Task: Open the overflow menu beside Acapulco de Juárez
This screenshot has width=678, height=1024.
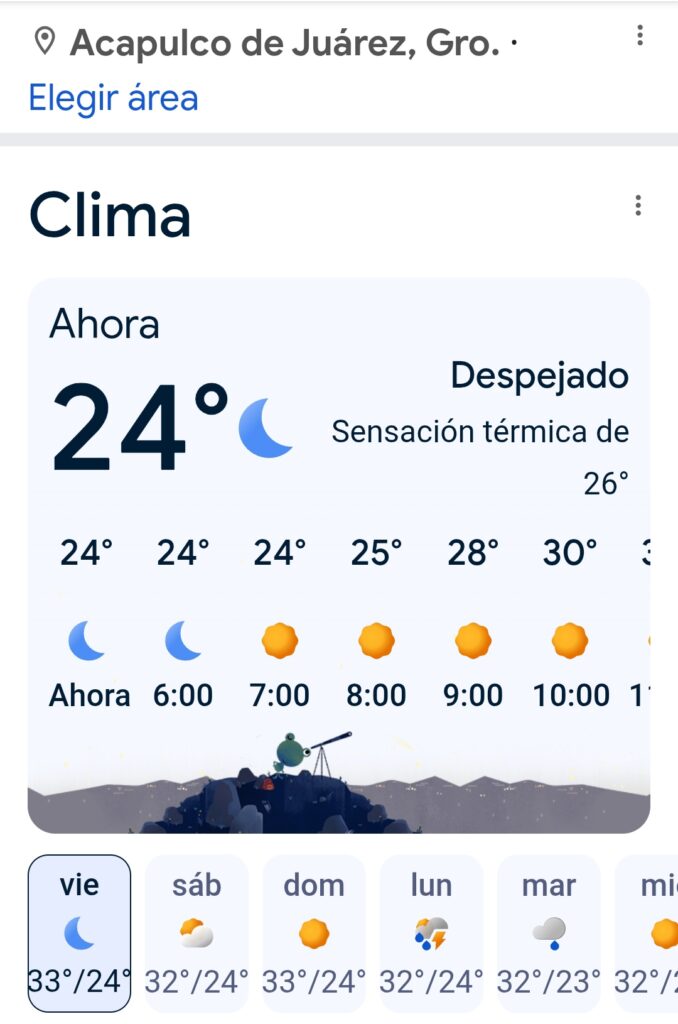Action: point(640,37)
